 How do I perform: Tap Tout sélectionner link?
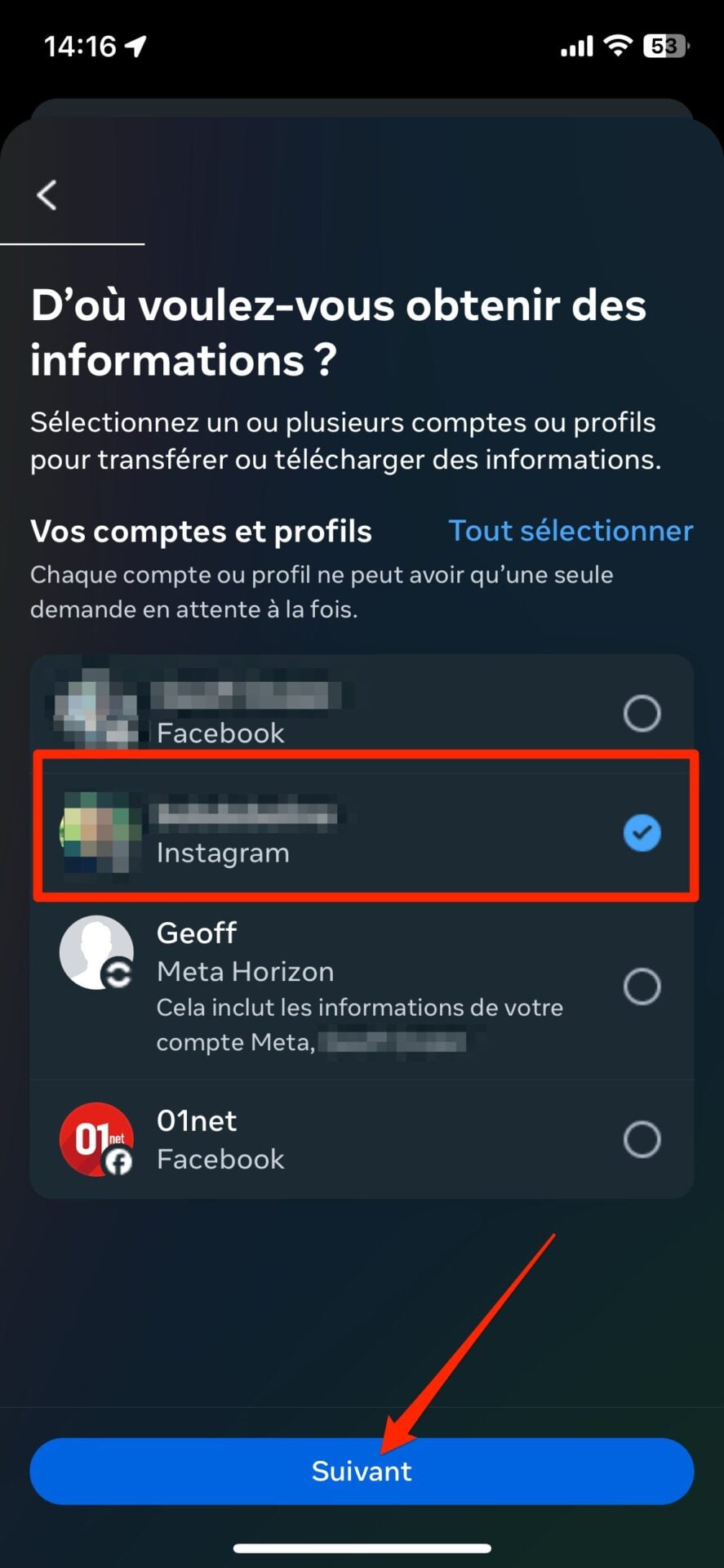point(571,531)
